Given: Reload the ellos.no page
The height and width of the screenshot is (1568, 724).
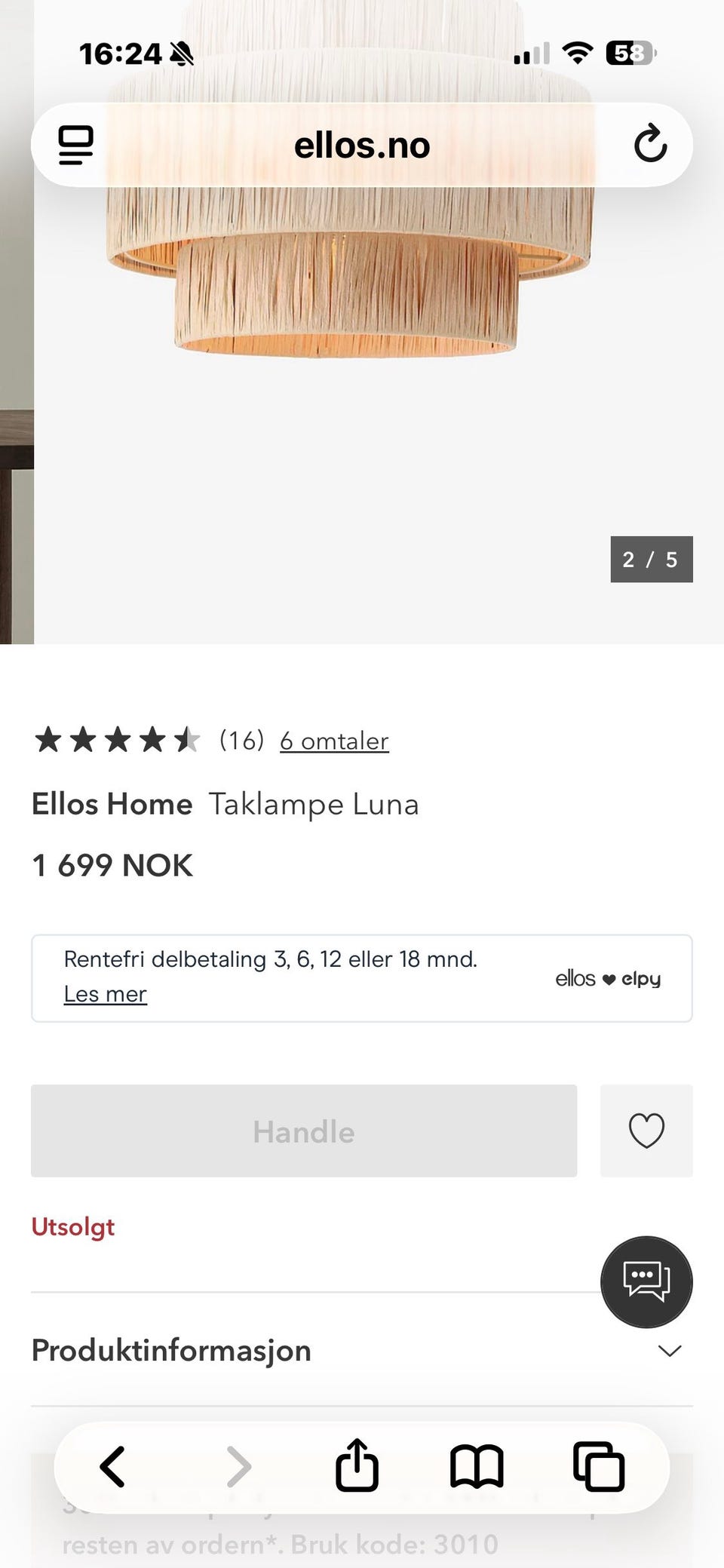Looking at the screenshot, I should [x=649, y=144].
